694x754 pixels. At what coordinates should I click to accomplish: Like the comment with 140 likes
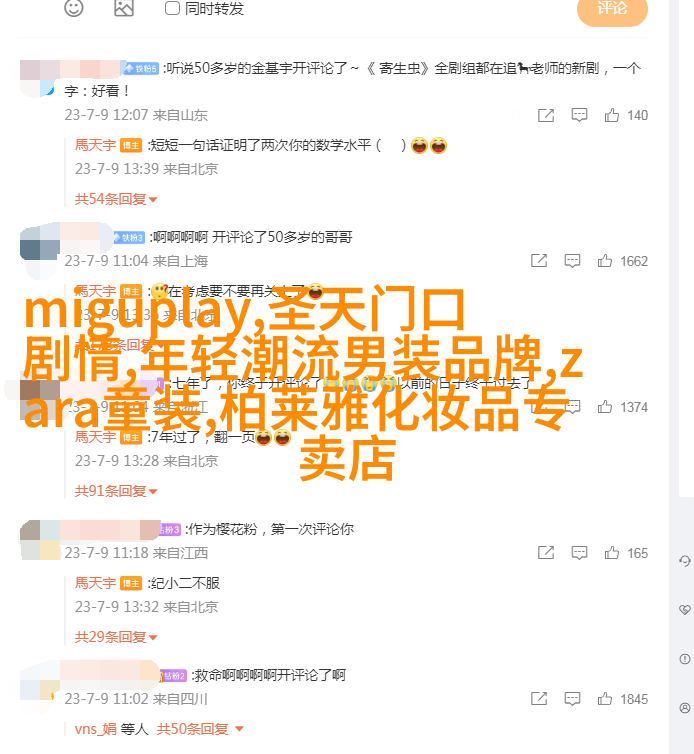[606, 115]
